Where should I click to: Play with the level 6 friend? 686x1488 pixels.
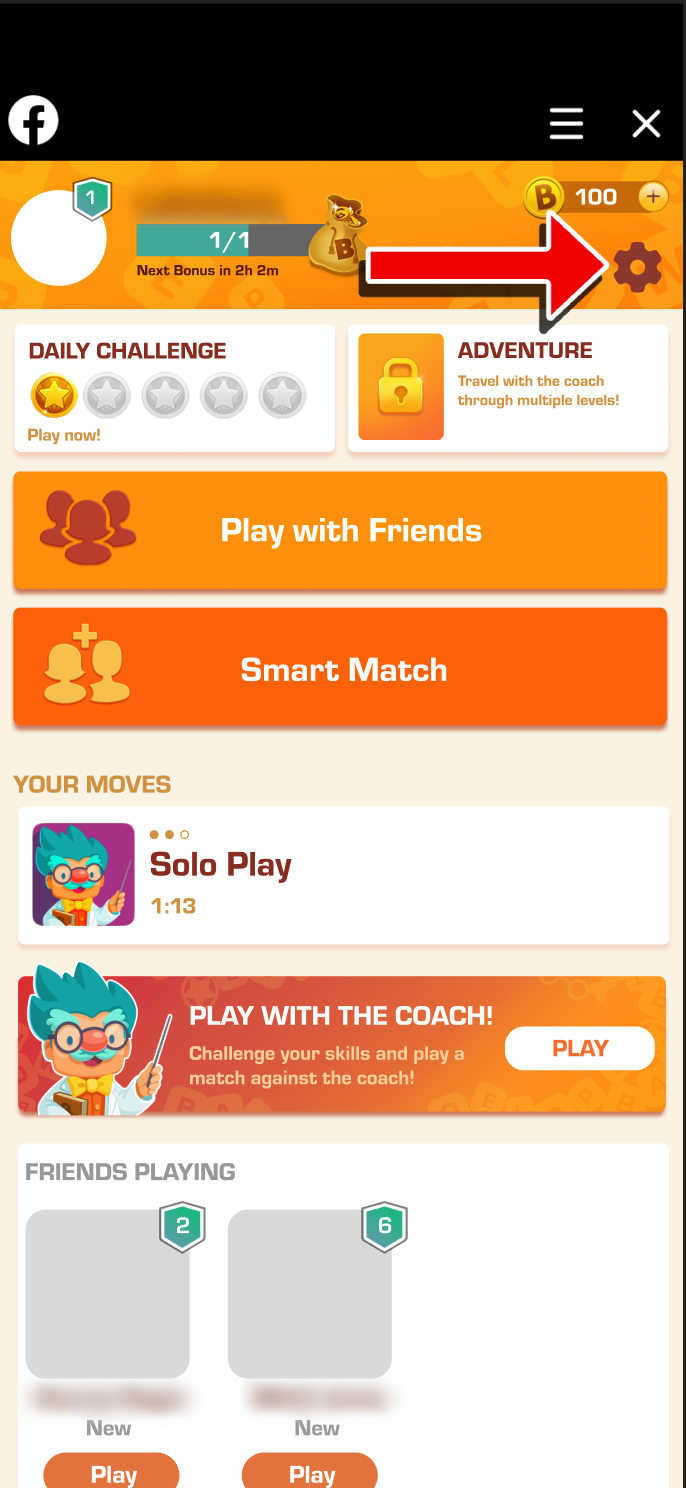[310, 1472]
